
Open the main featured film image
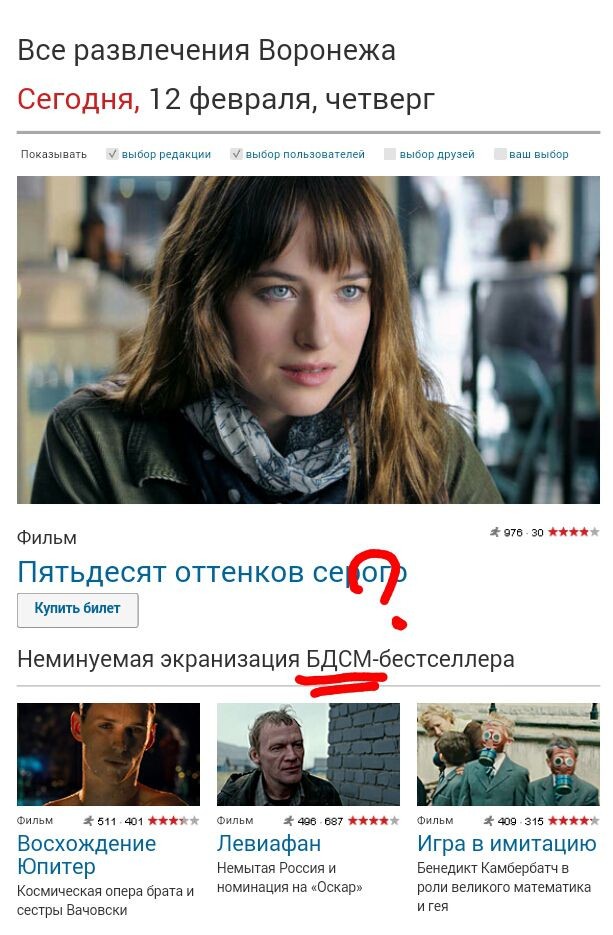click(x=308, y=339)
